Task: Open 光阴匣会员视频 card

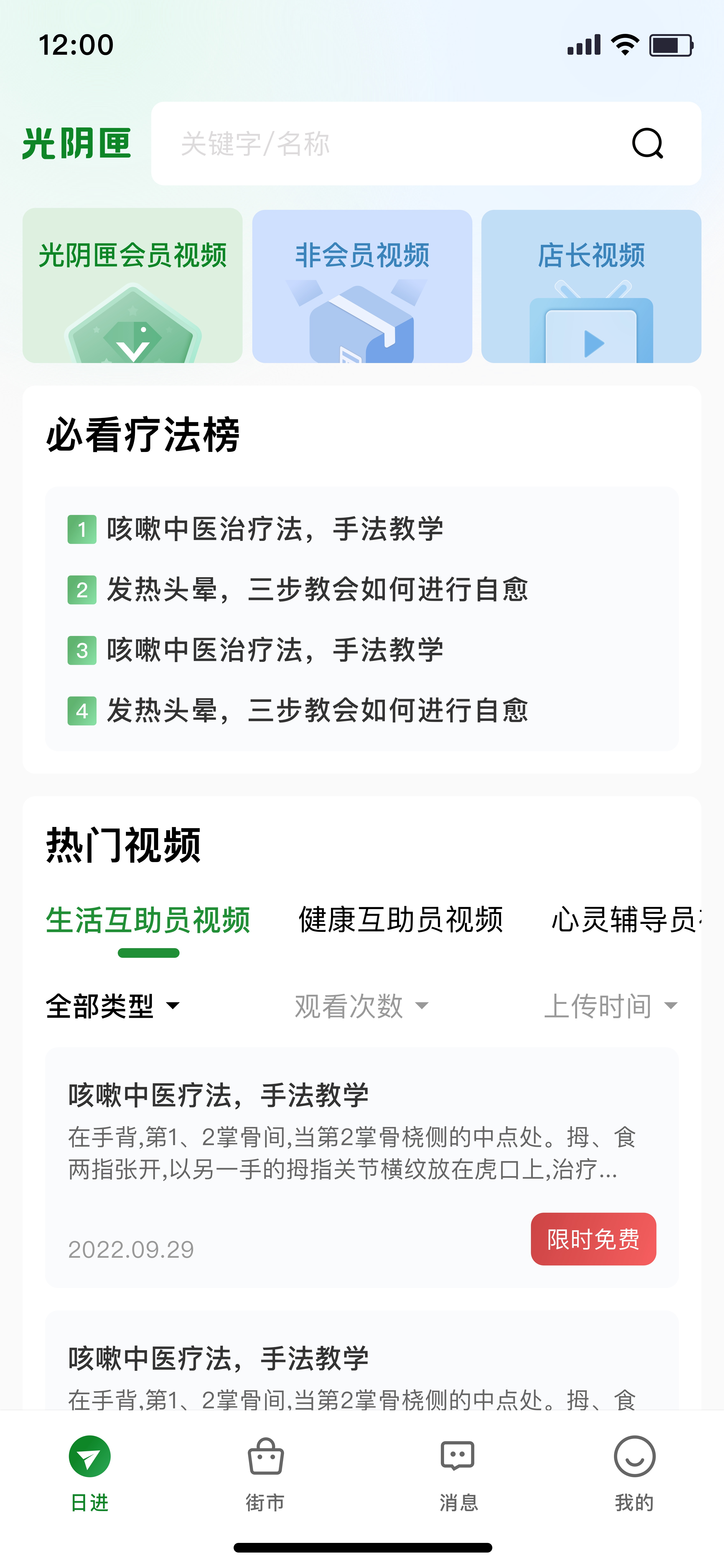Action: [132, 286]
